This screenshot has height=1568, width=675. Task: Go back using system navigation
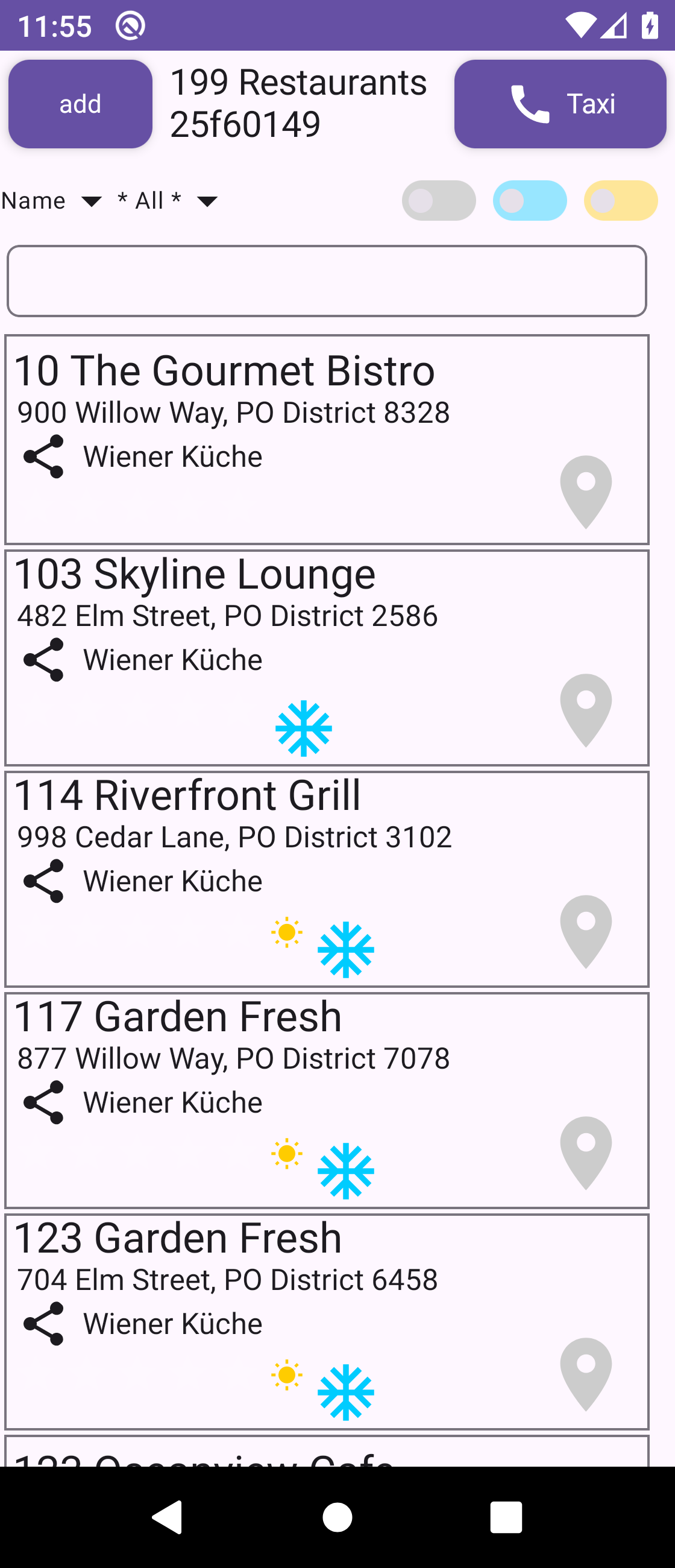coord(167,1516)
